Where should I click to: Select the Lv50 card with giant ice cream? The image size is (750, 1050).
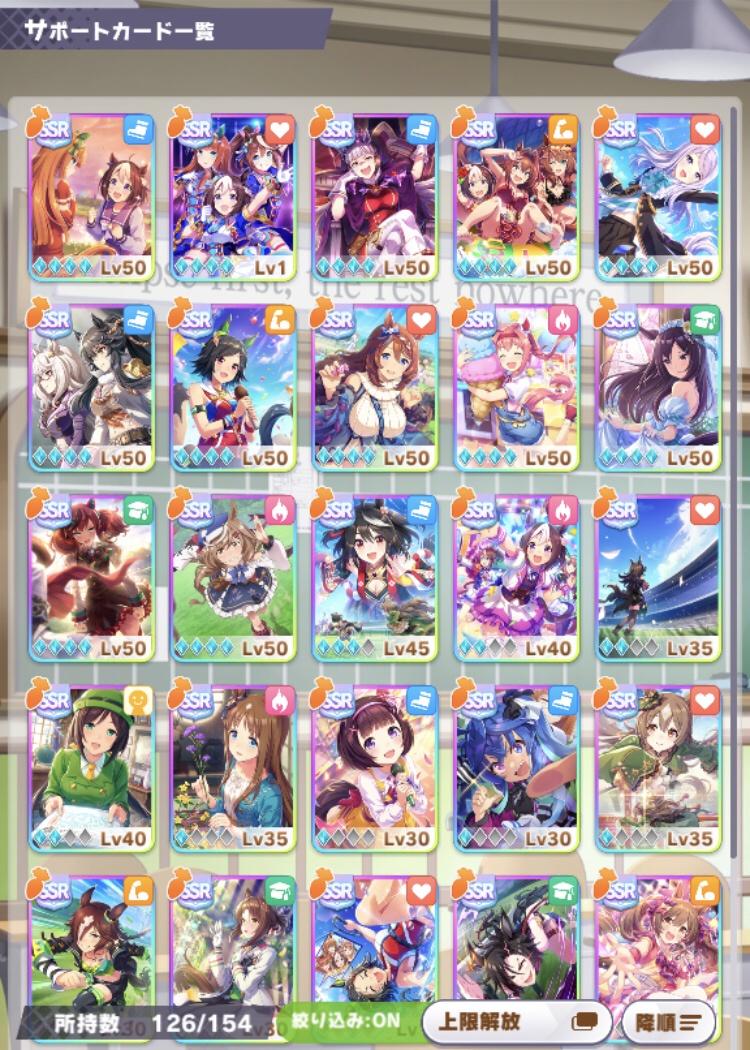[x=517, y=387]
